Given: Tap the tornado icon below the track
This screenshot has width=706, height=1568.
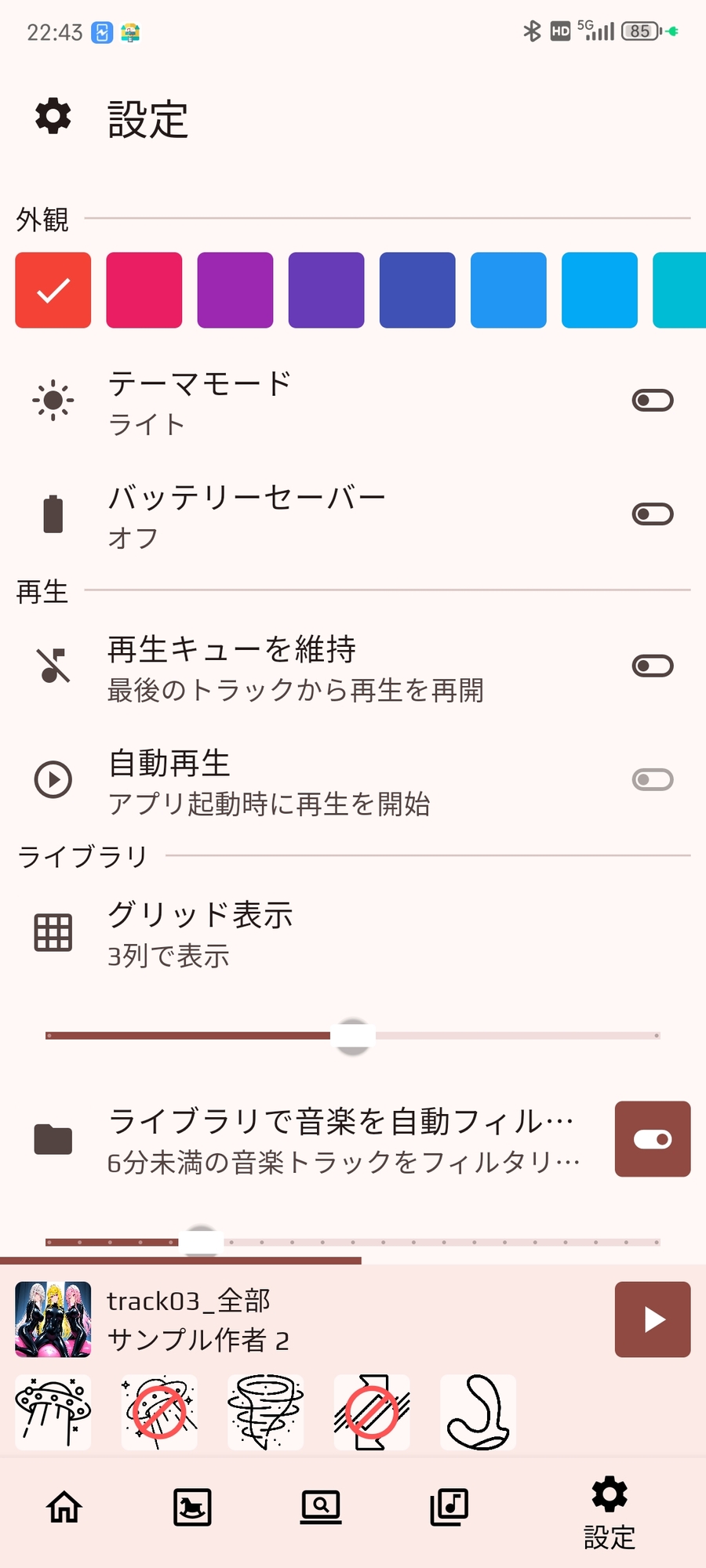Looking at the screenshot, I should (265, 1413).
